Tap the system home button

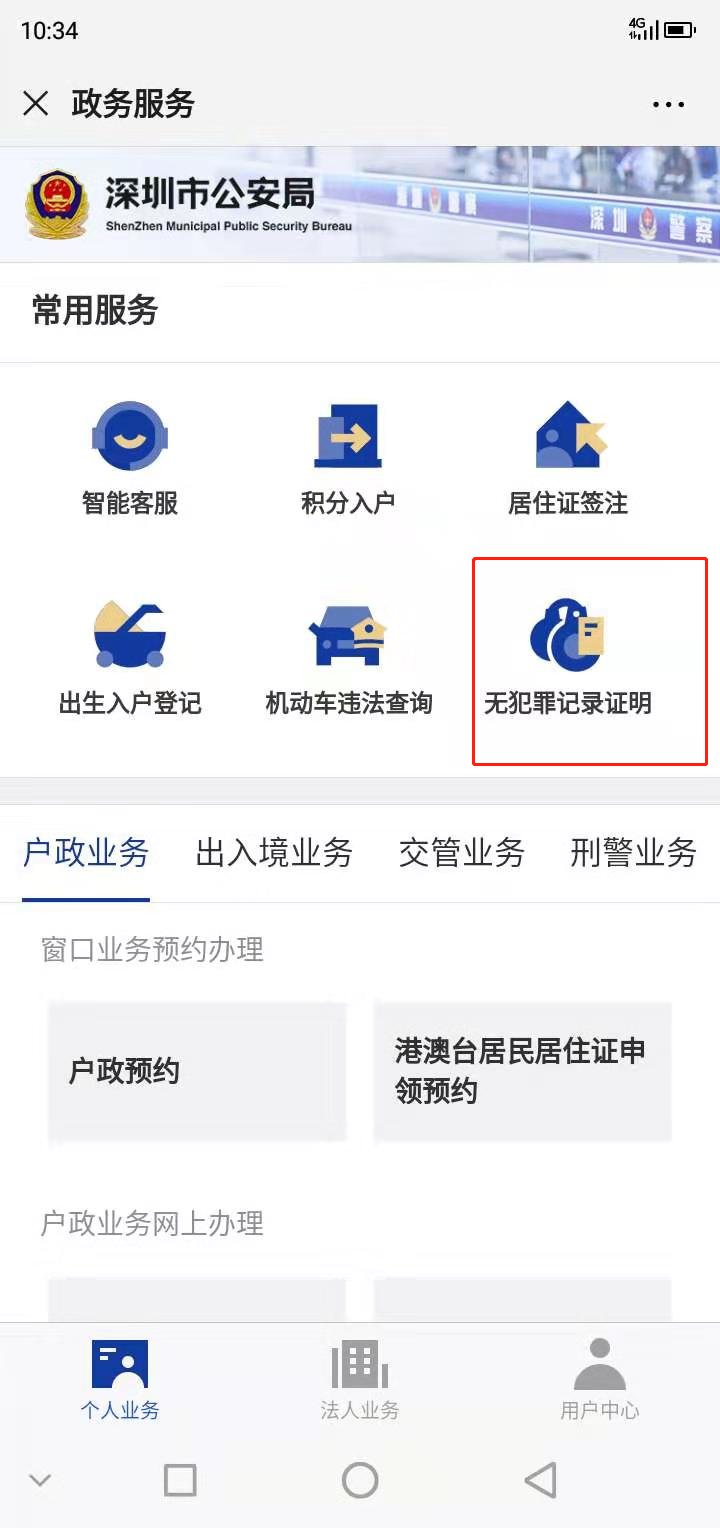click(x=360, y=1480)
